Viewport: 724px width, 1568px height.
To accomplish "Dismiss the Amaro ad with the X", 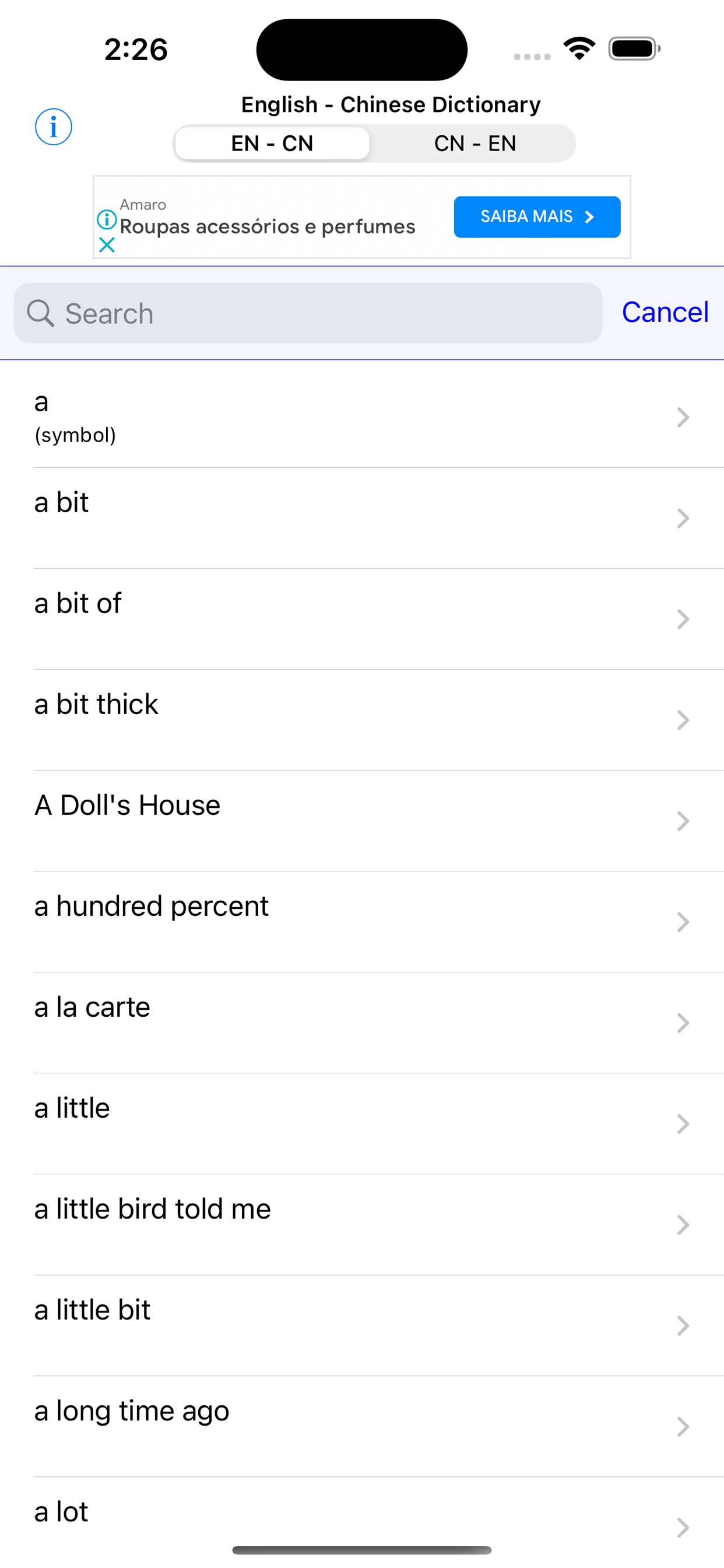I will coord(107,246).
